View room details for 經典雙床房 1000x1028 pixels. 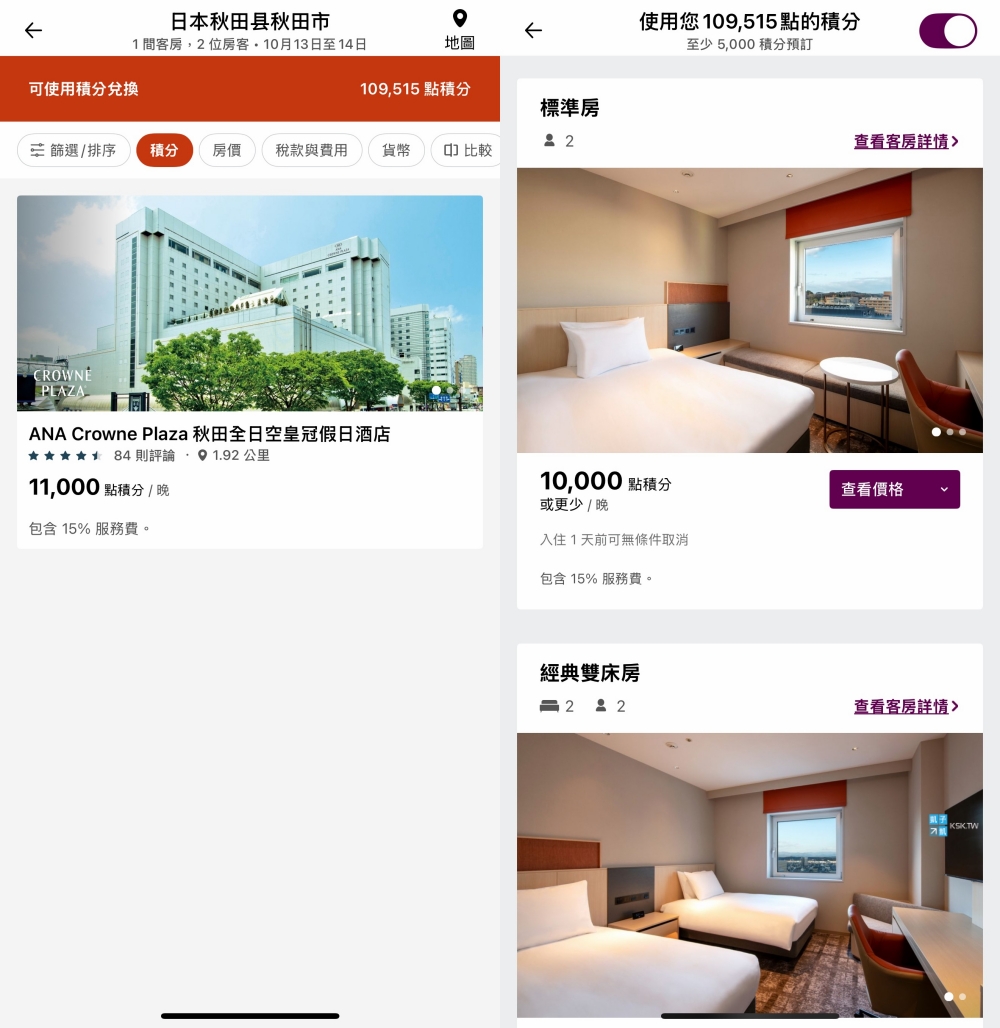point(906,707)
